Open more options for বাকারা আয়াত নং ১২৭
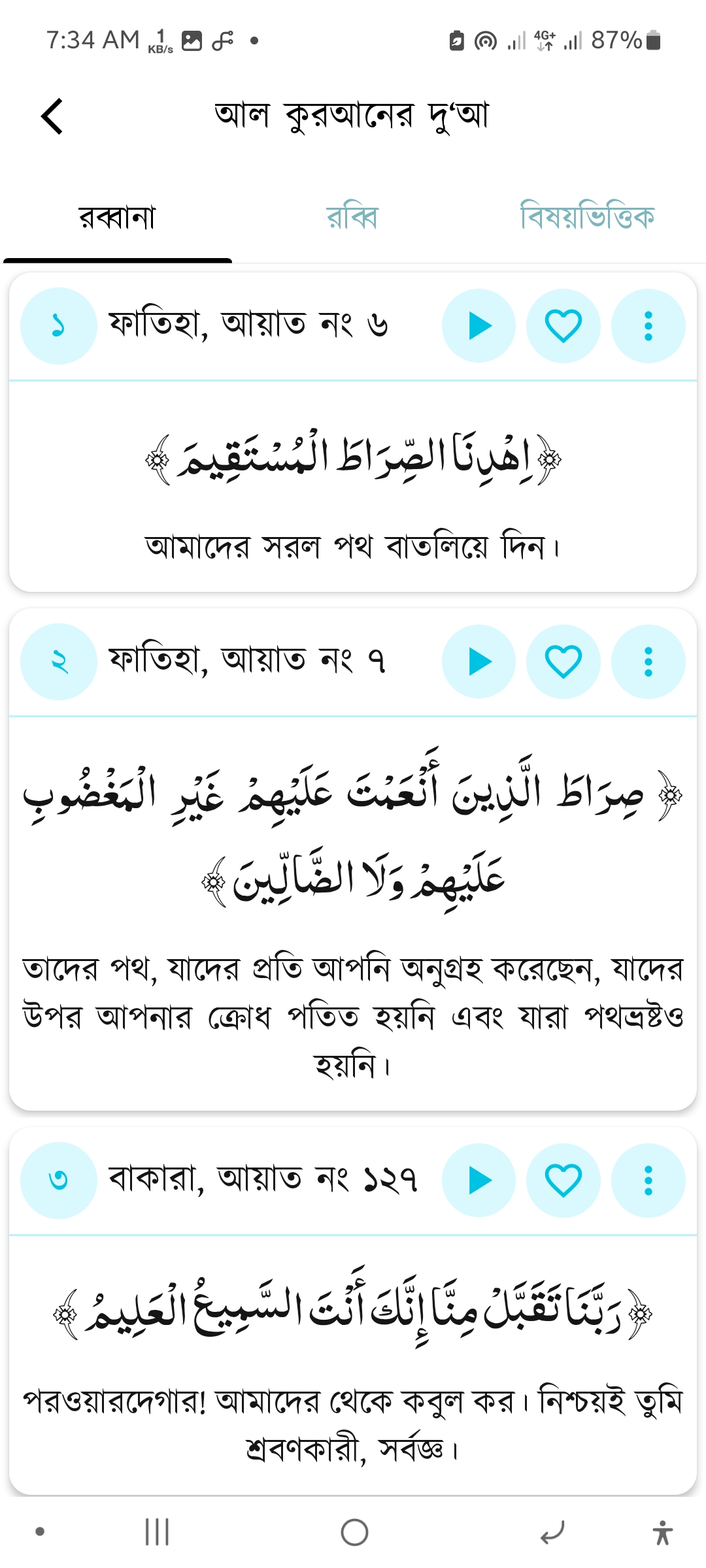The image size is (706, 1568). (x=648, y=1181)
